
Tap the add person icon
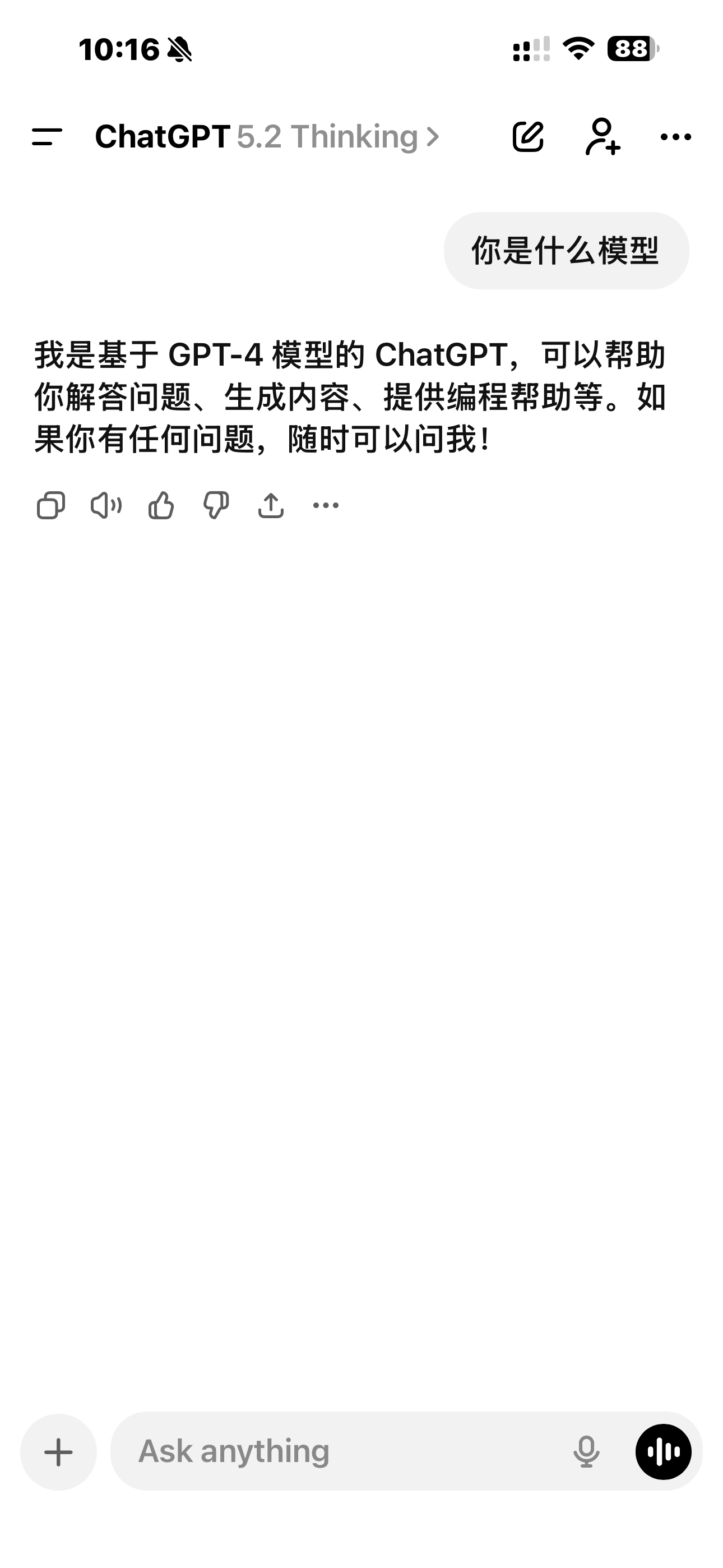click(x=602, y=136)
